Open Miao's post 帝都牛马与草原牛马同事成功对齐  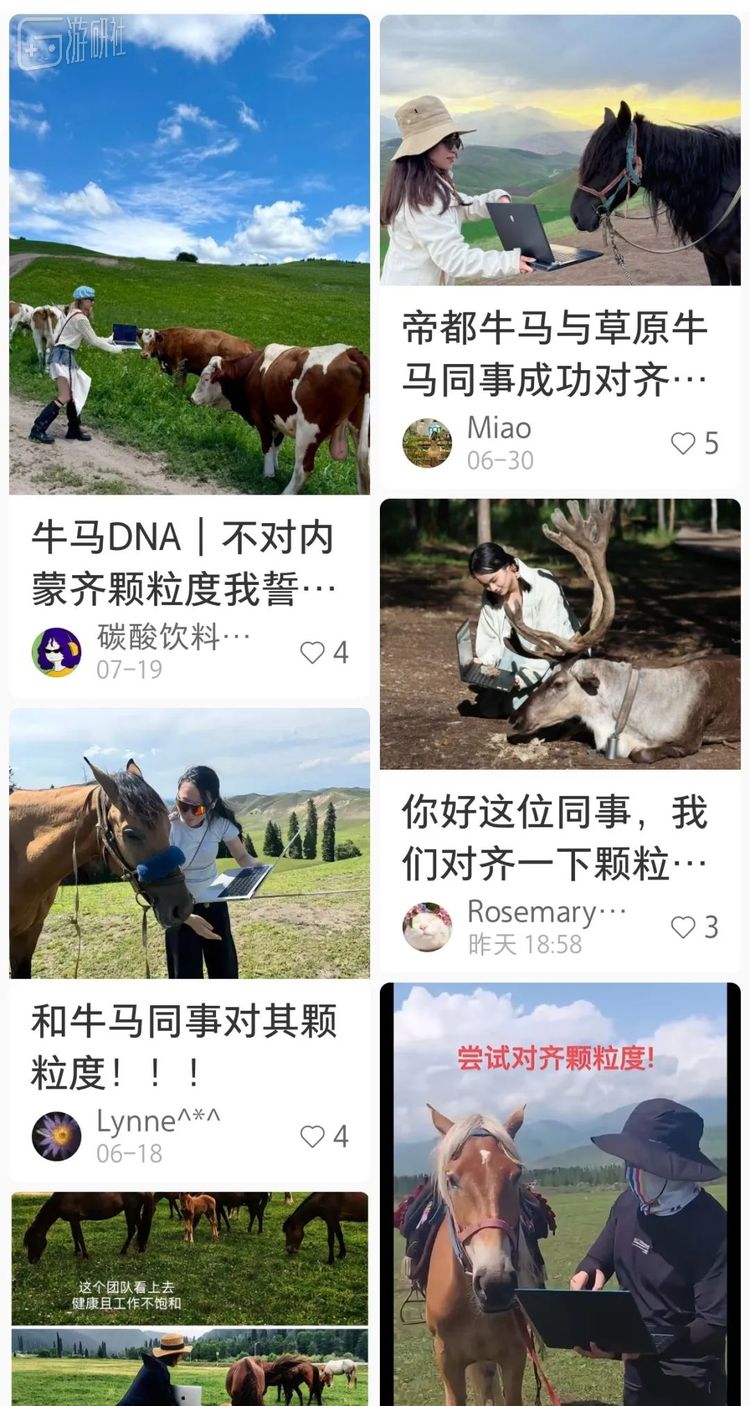click(x=554, y=353)
